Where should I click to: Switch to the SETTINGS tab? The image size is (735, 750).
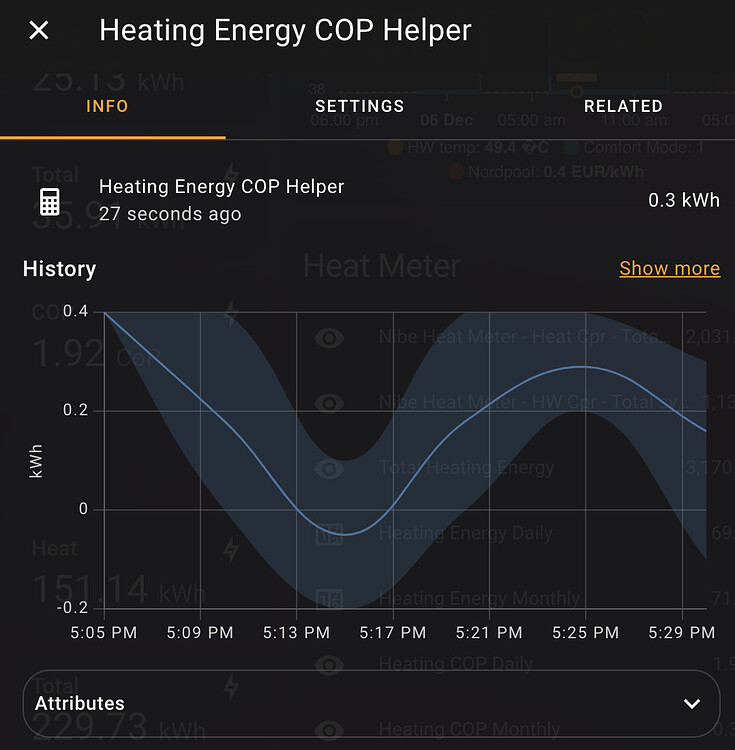pyautogui.click(x=359, y=106)
